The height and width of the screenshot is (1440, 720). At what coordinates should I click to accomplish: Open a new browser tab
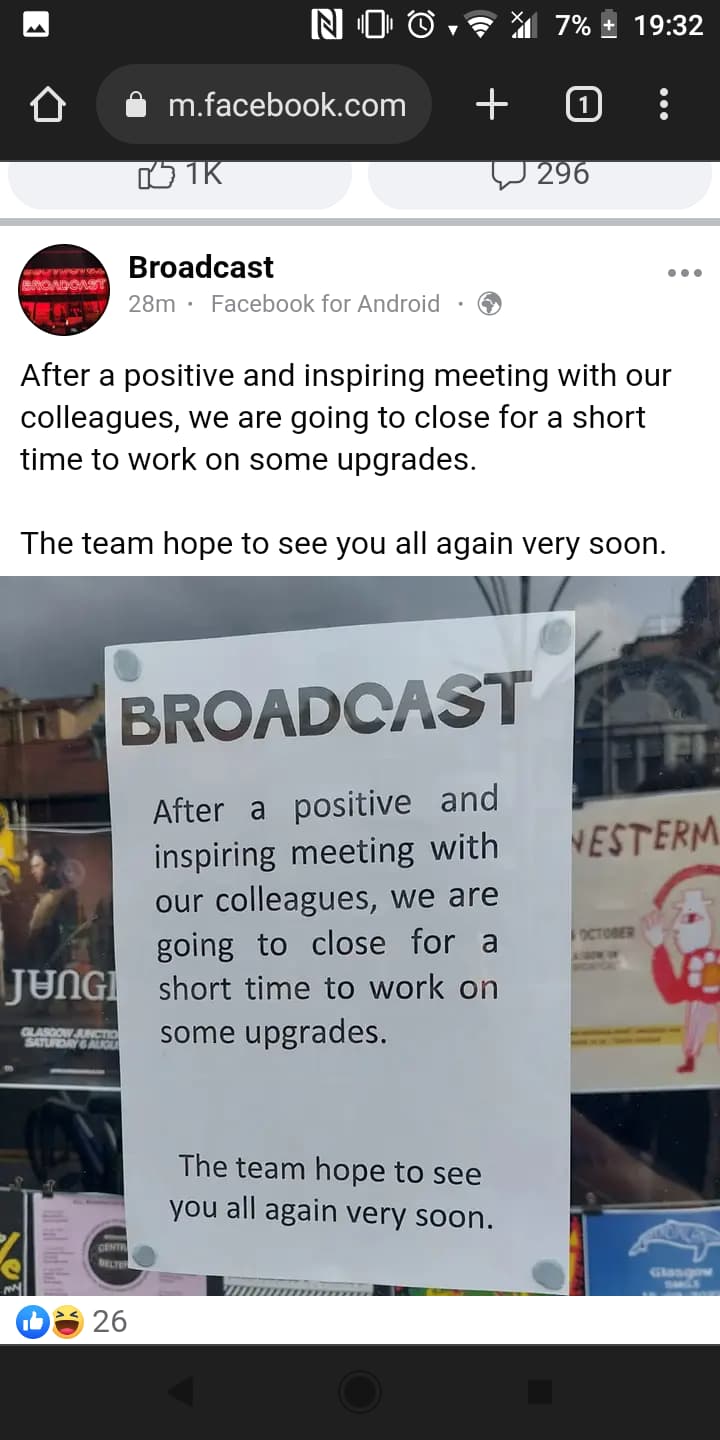point(491,105)
